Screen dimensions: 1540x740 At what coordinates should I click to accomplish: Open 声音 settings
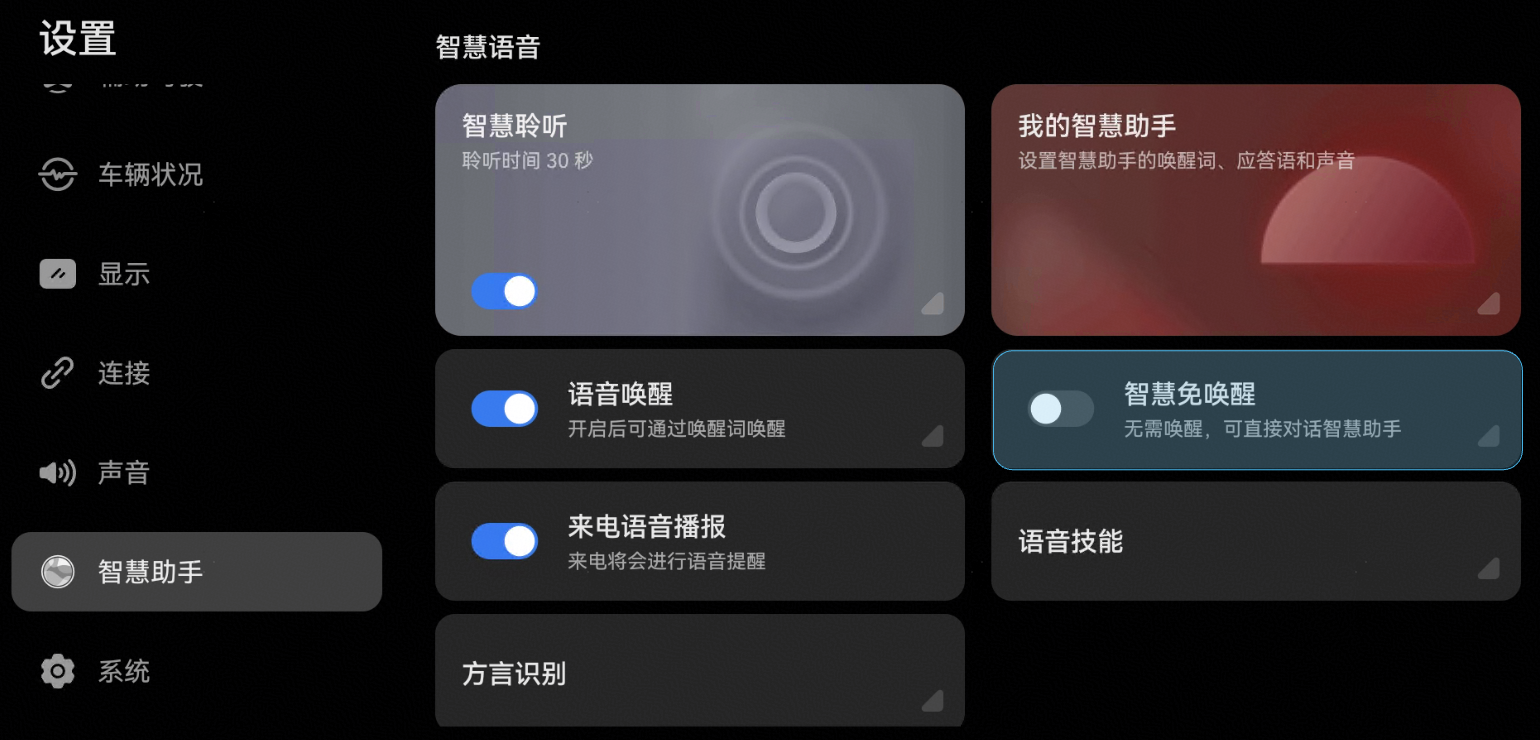point(123,472)
